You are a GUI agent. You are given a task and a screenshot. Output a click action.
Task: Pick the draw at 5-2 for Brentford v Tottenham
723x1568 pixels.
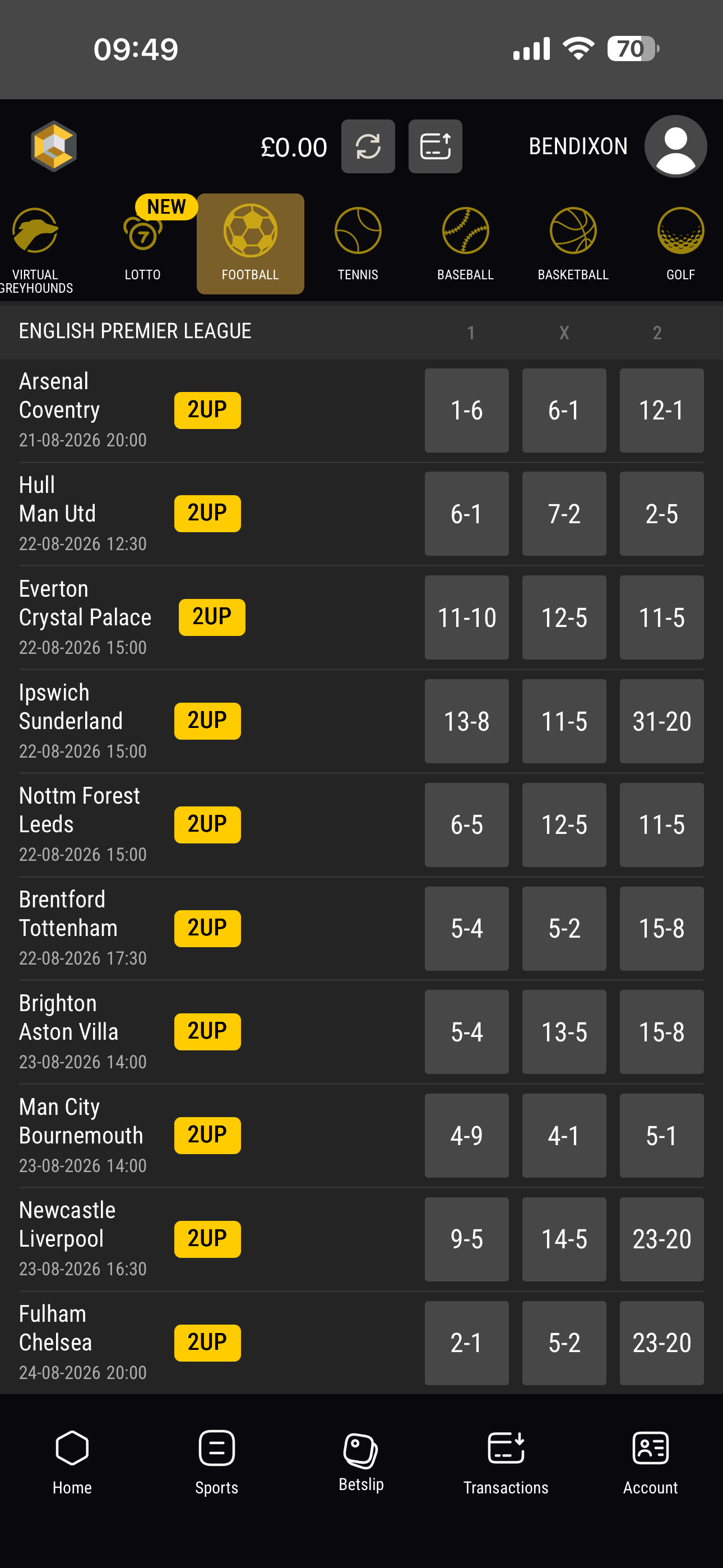point(564,929)
